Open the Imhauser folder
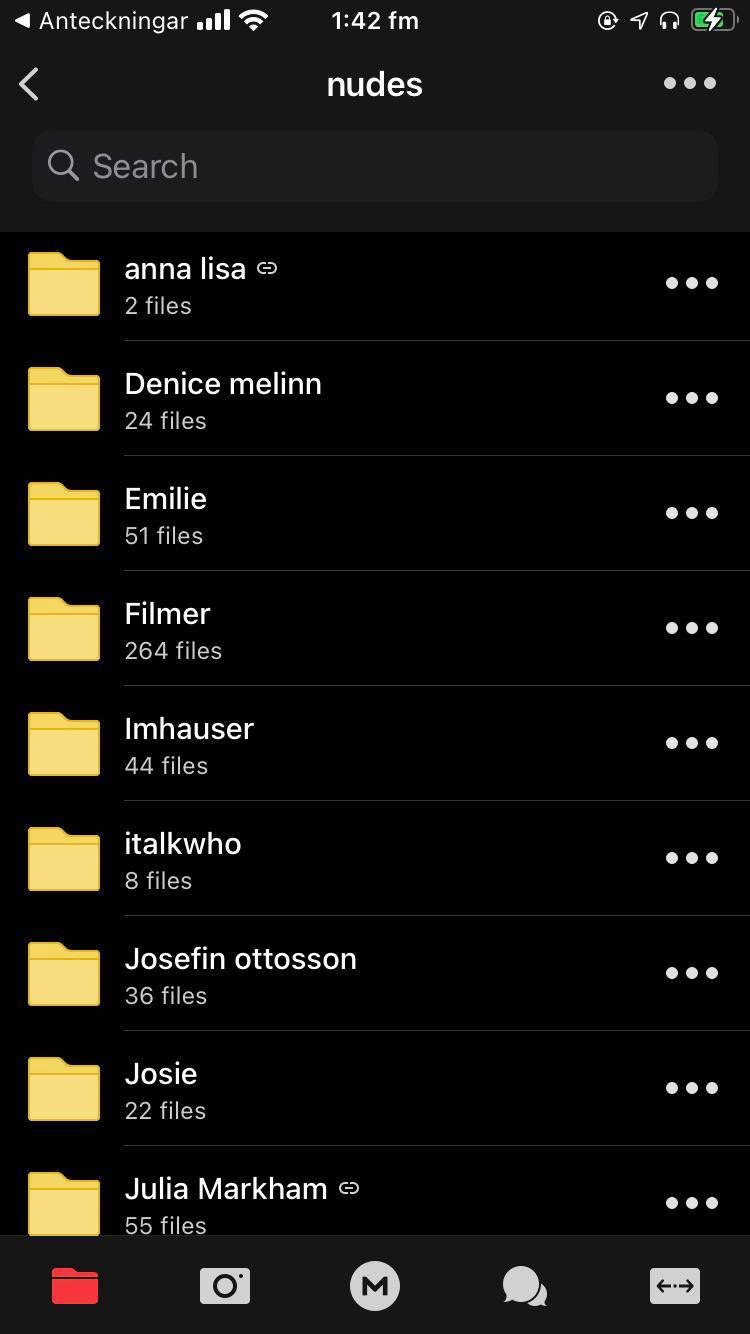Screen dimensions: 750x1334 [x=189, y=743]
